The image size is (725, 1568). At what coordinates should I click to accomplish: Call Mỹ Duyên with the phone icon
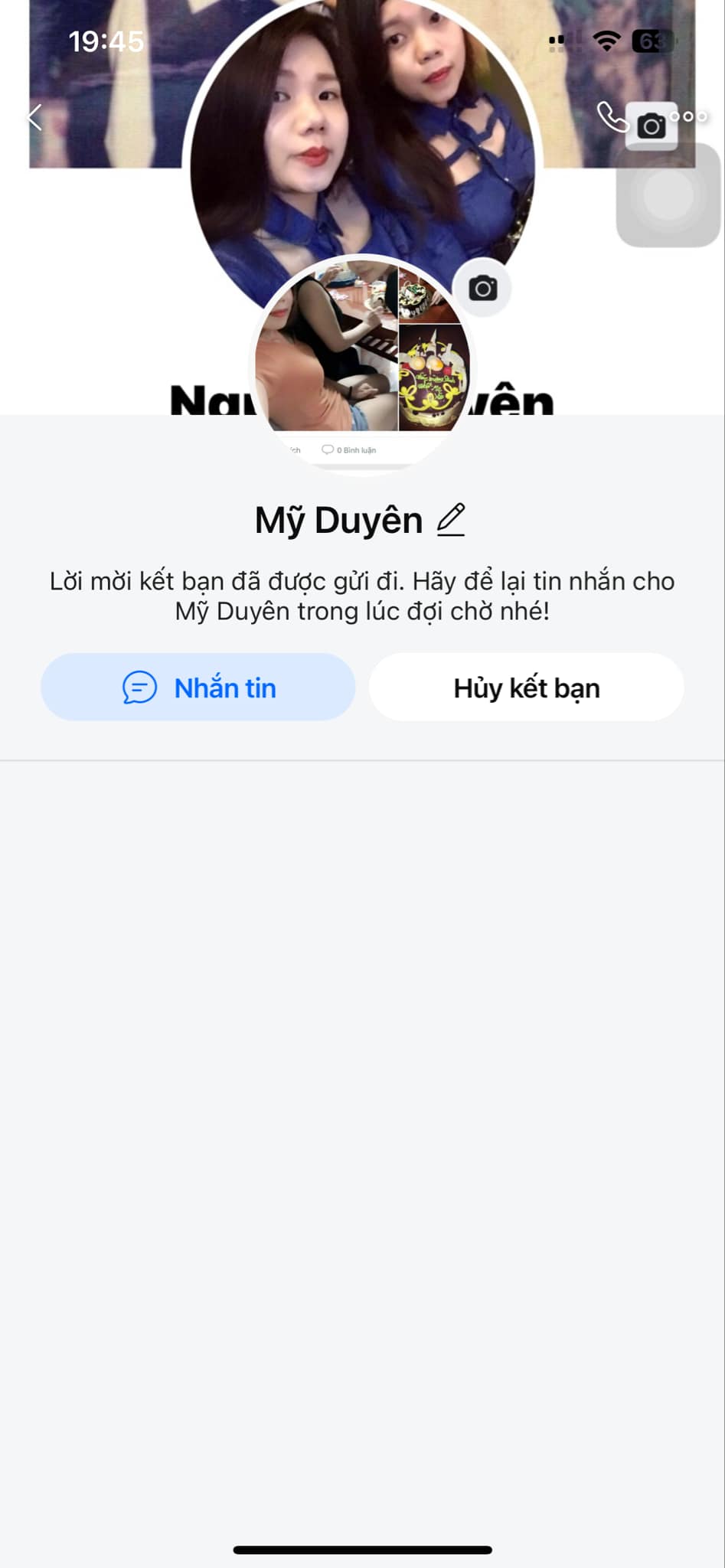pyautogui.click(x=611, y=117)
